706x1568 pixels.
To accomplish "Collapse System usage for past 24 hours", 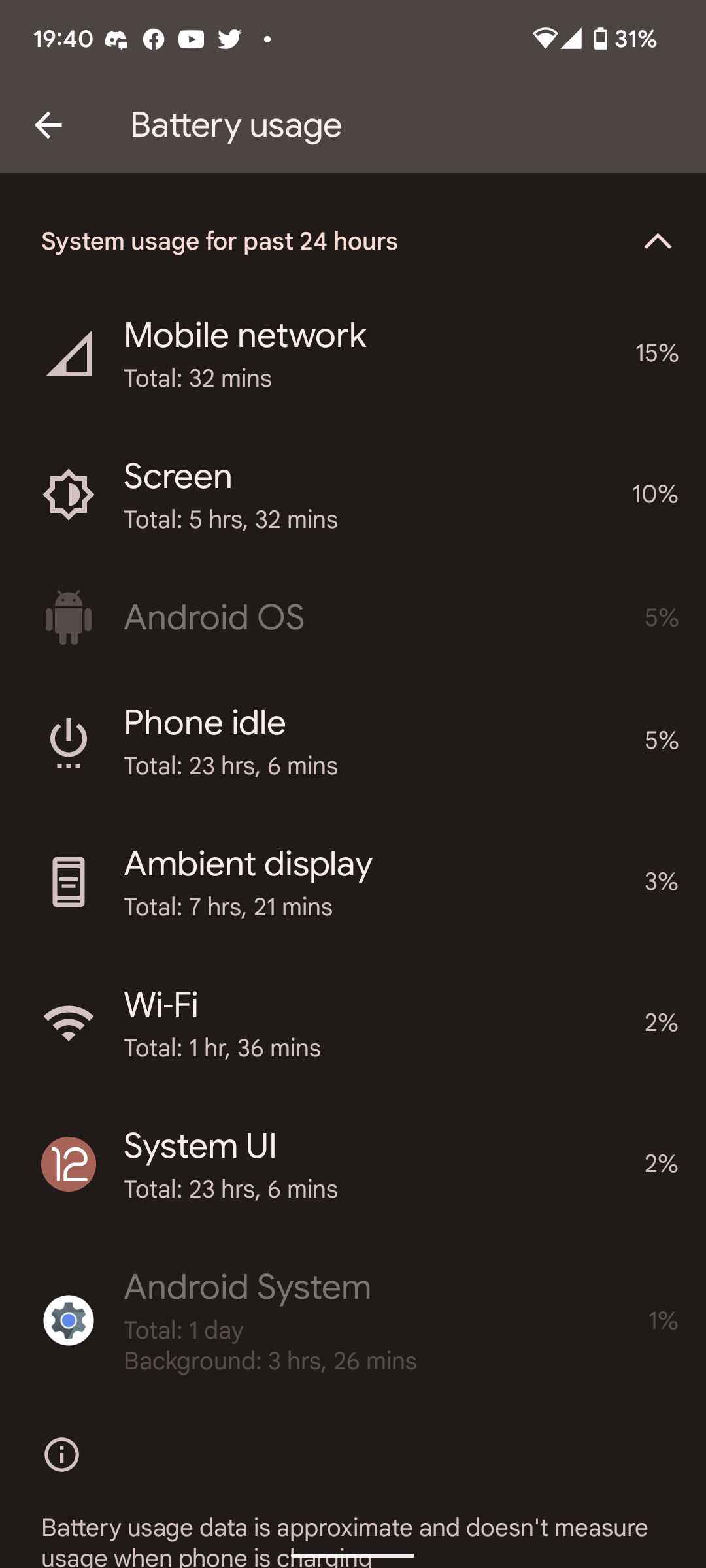I will tap(657, 242).
